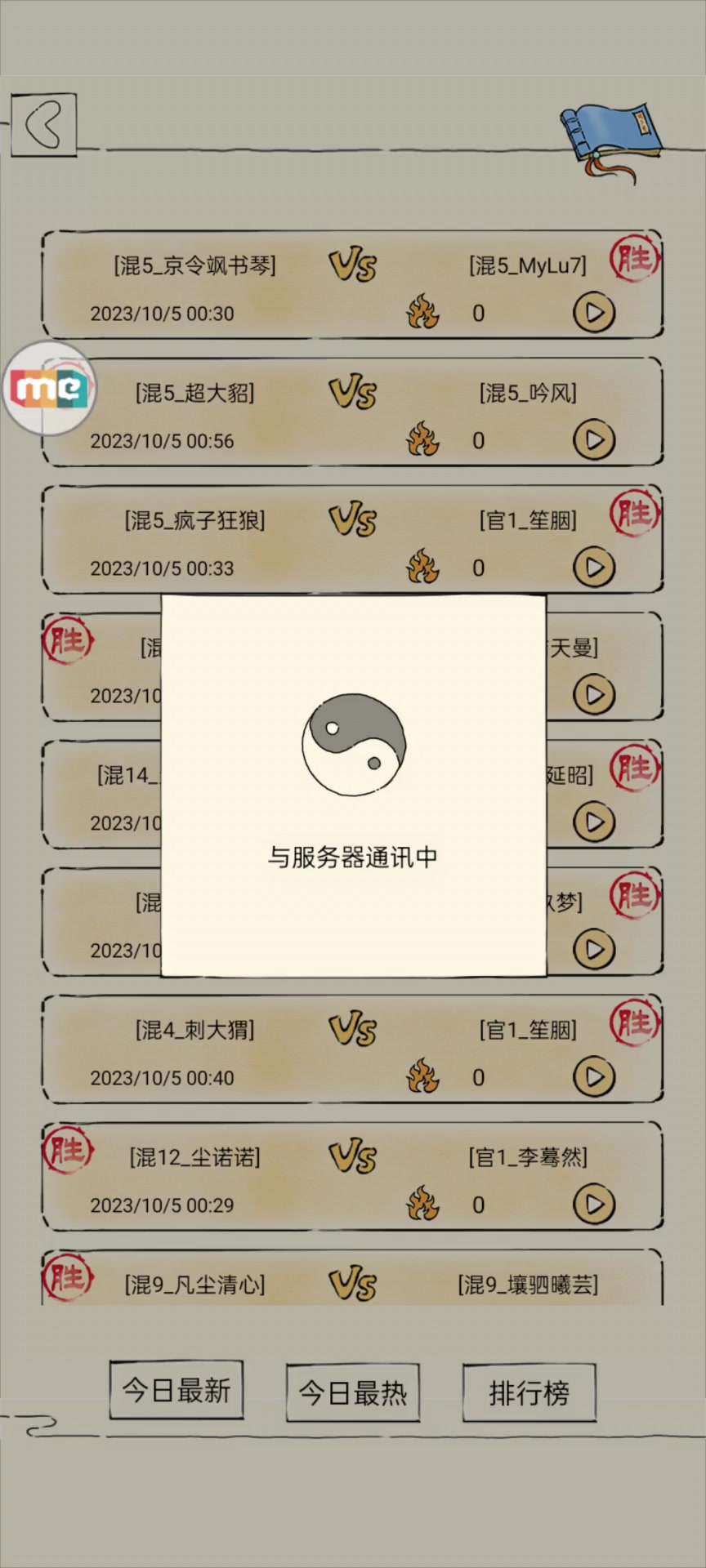Screen dimensions: 706x1568
Task: Open the 排行榜 leaderboard
Action: (529, 1392)
